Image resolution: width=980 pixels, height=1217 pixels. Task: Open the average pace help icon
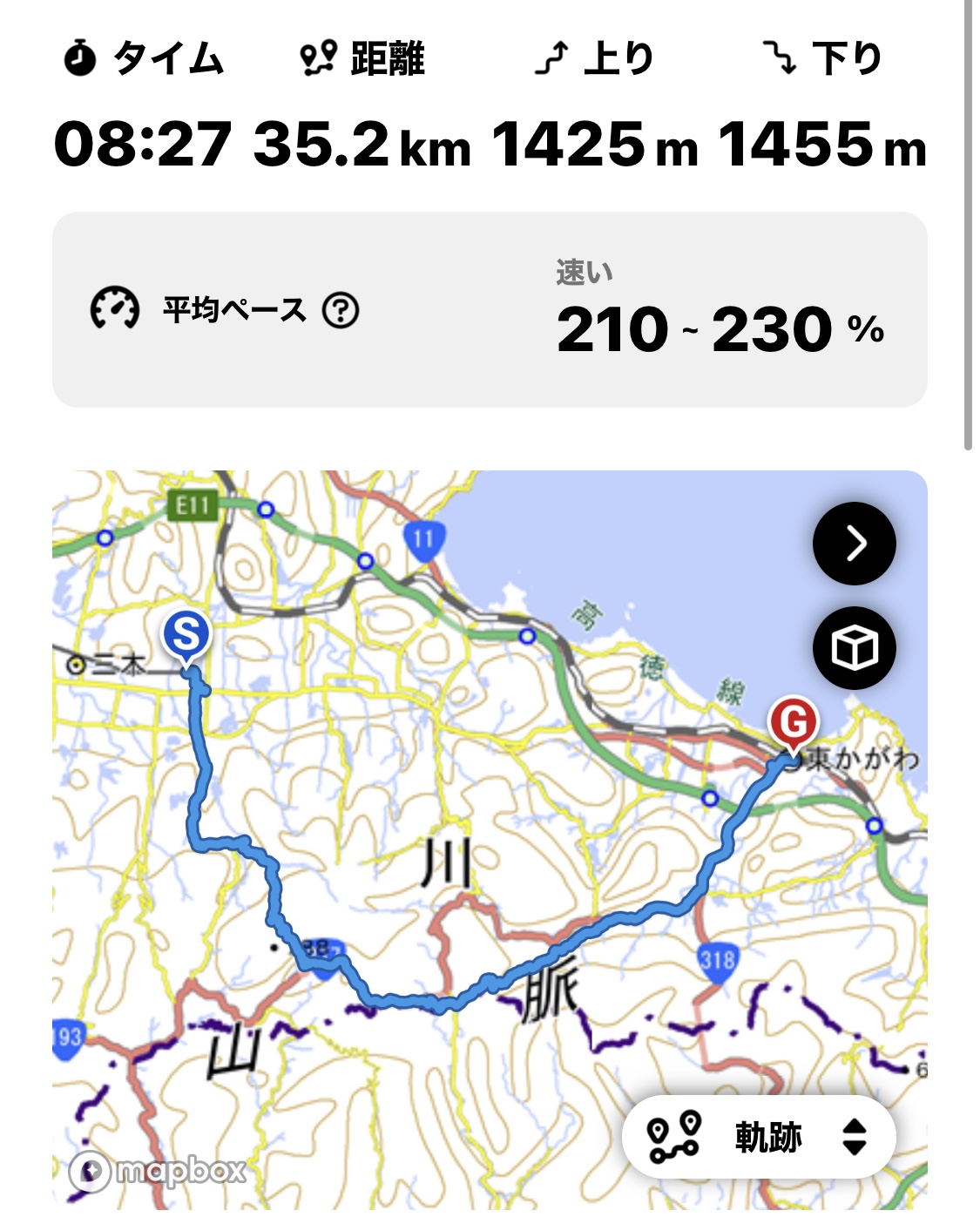341,310
